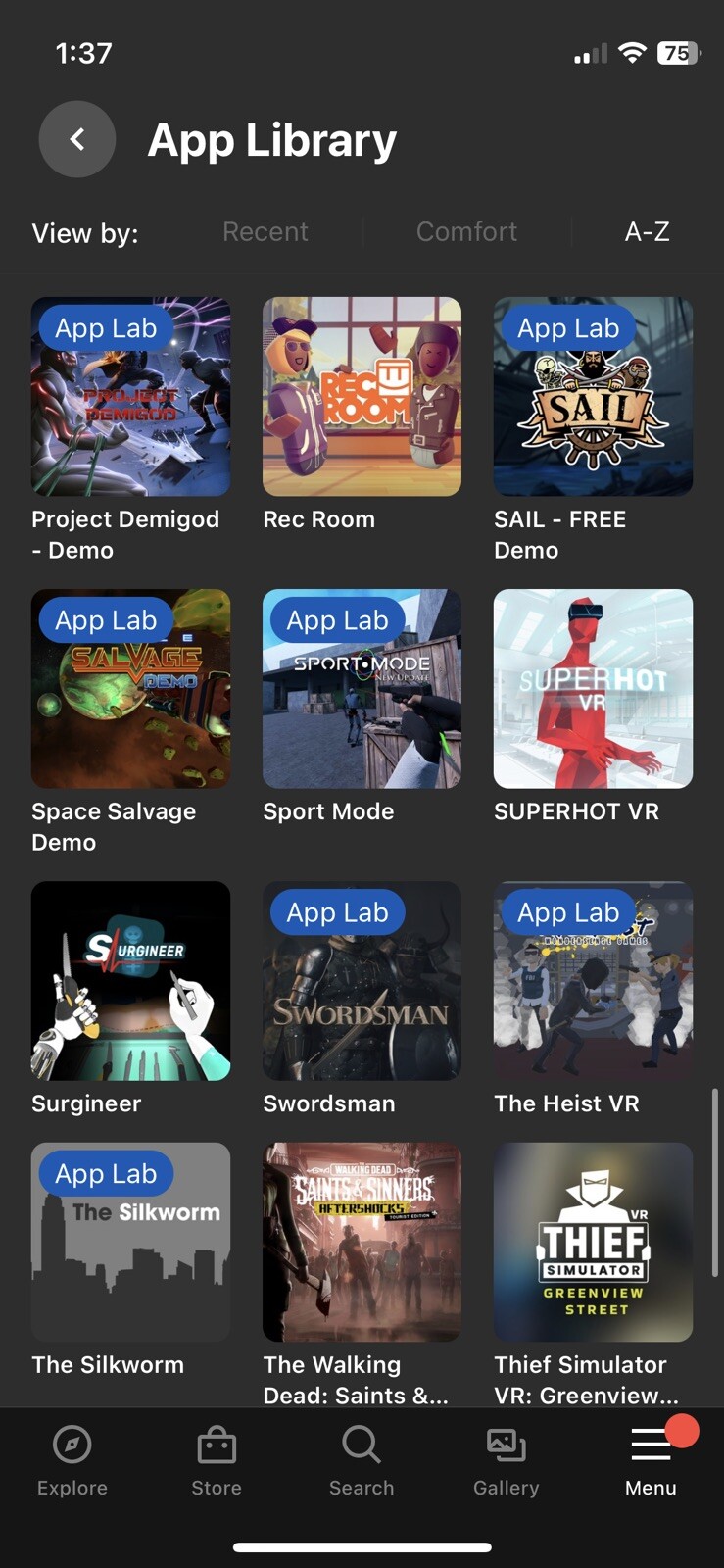Open the Surgineer app tile
This screenshot has width=724, height=1568.
point(131,981)
